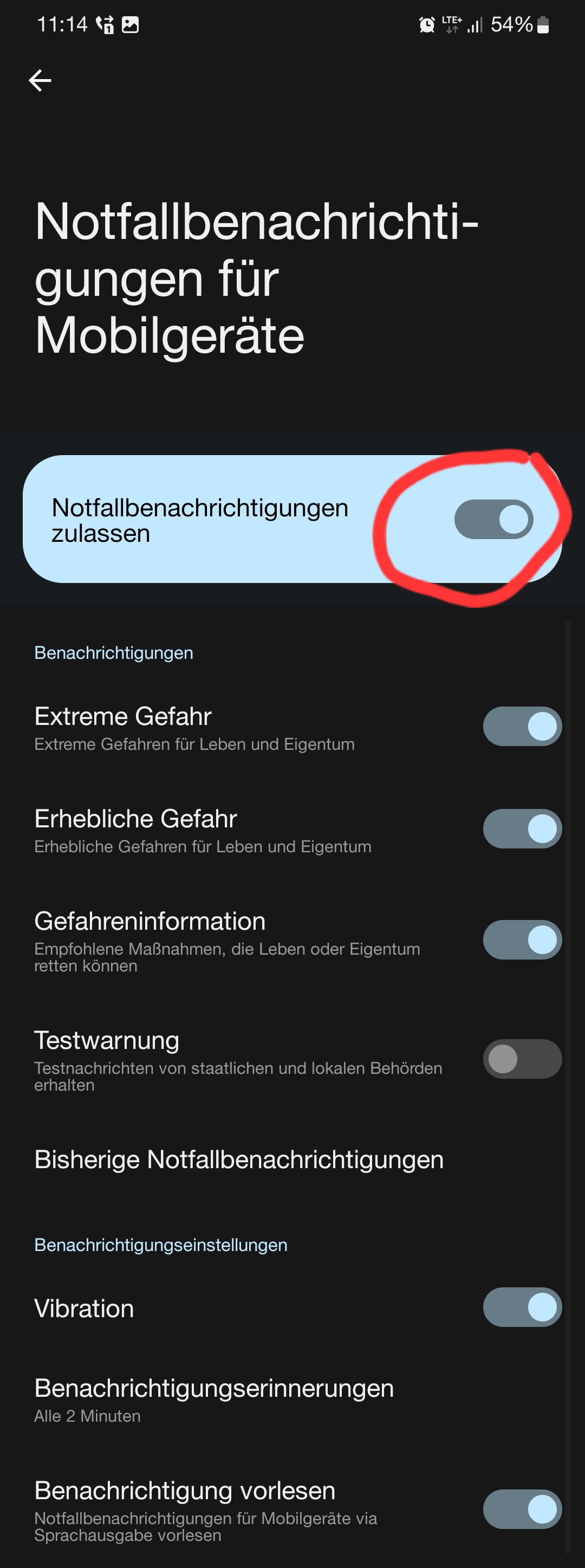Image resolution: width=585 pixels, height=1568 pixels.
Task: Tap the alarm clock status bar icon
Action: coord(426,24)
